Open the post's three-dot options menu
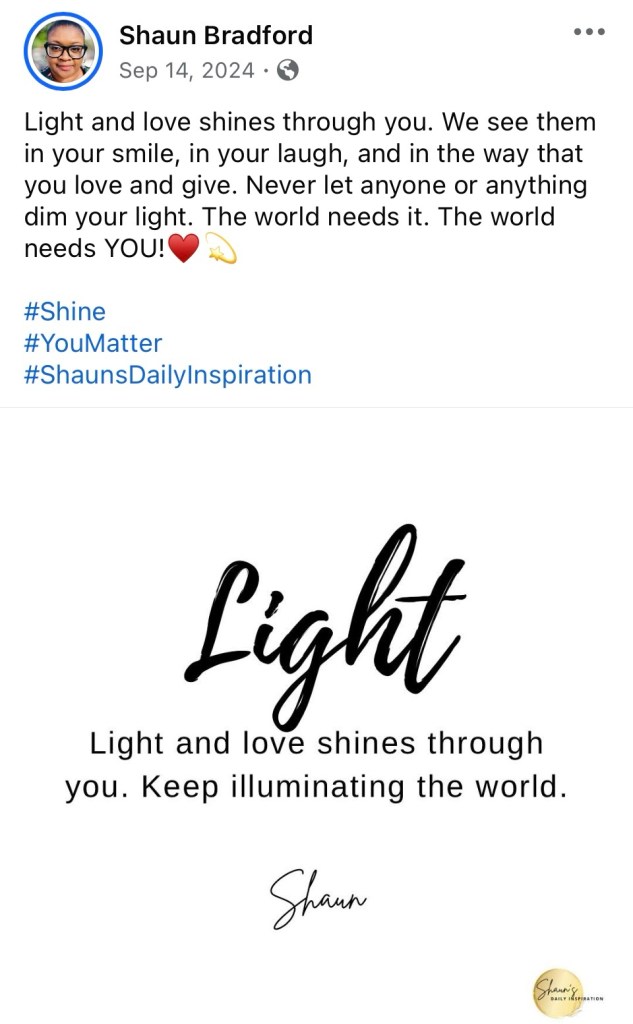This screenshot has width=633, height=1024. pyautogui.click(x=589, y=31)
